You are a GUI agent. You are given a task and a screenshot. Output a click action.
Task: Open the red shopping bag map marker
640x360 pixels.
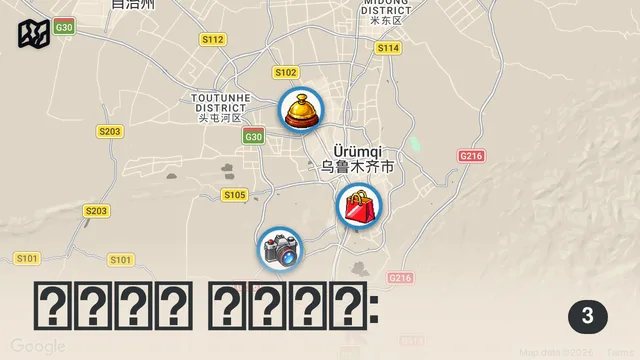tap(359, 206)
